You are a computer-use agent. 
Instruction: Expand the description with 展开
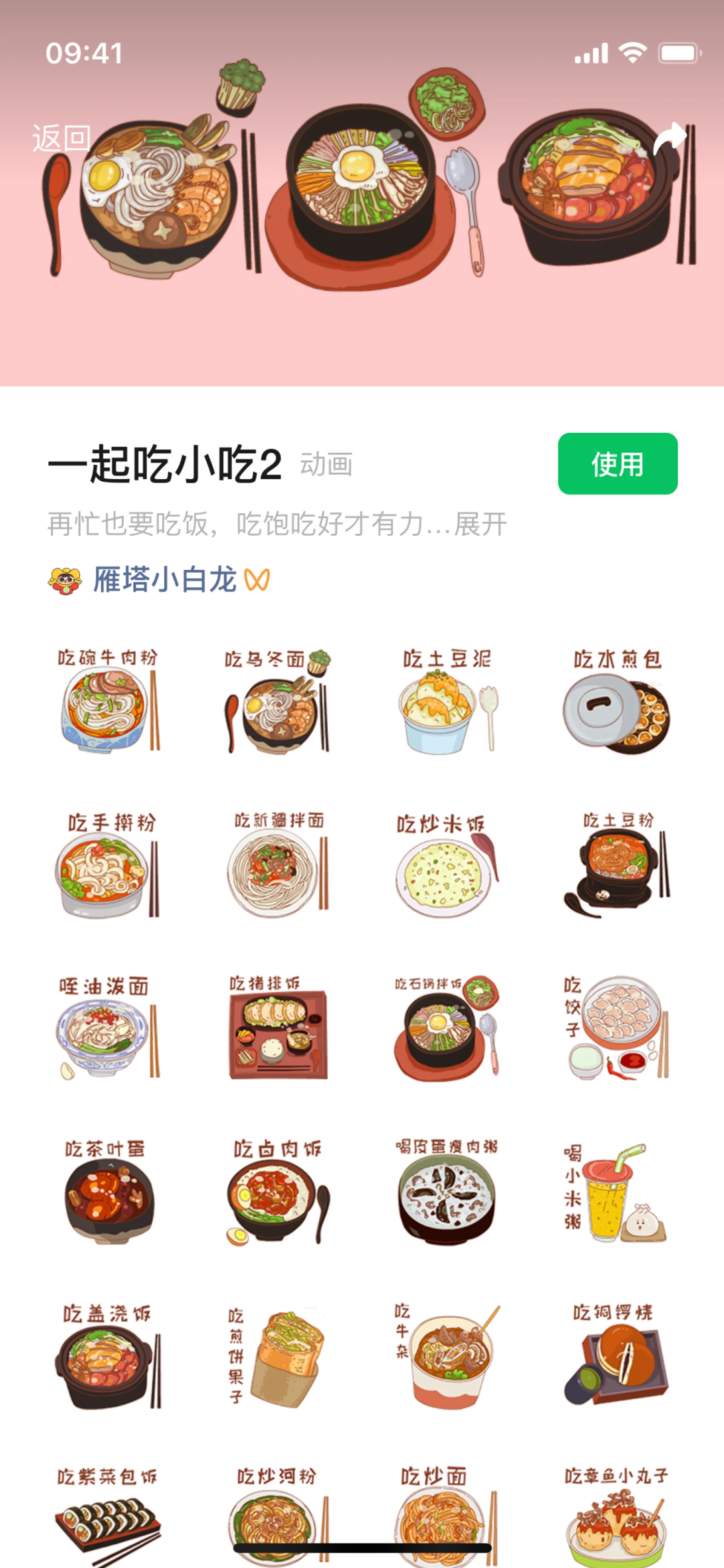point(481,524)
